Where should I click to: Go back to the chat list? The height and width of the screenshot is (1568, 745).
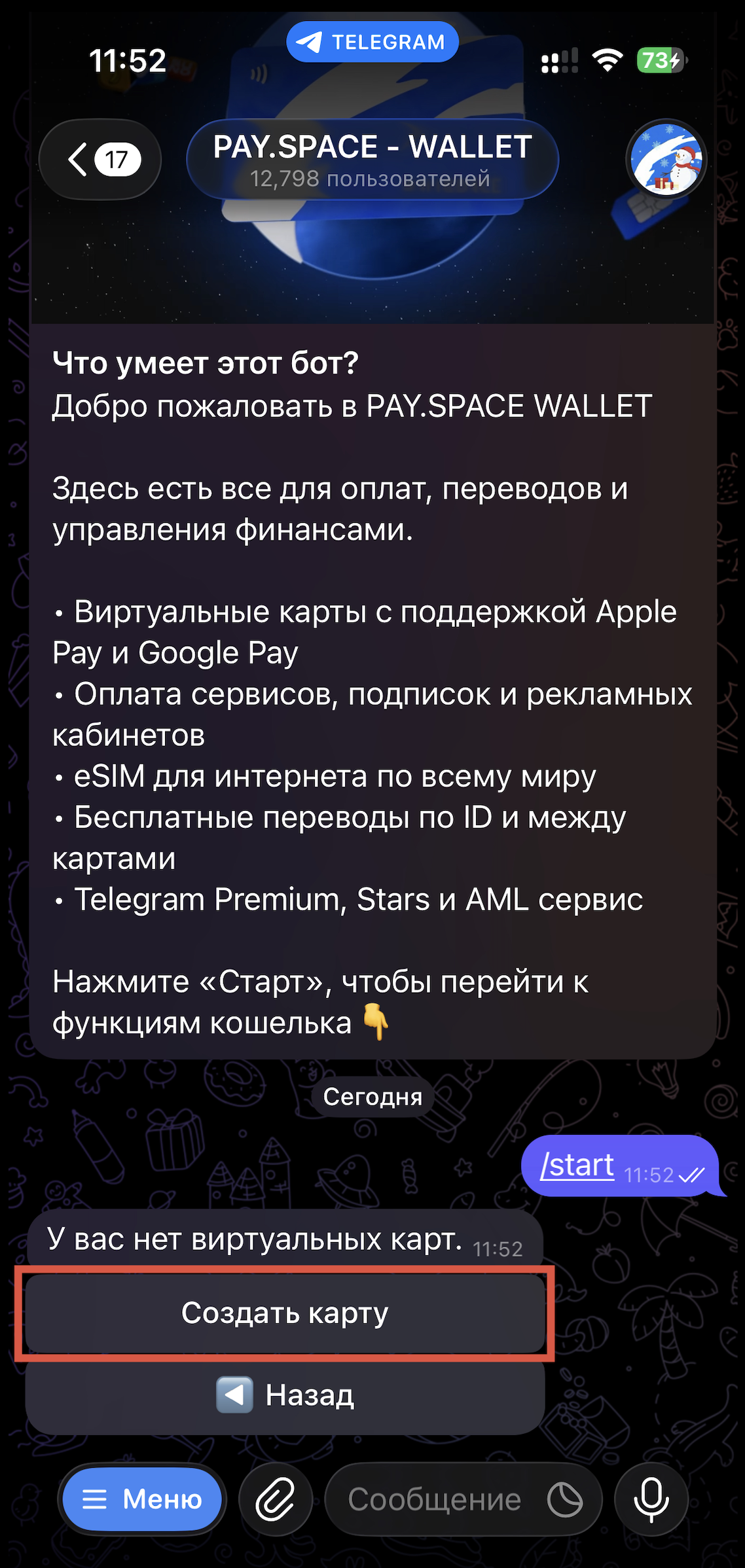tap(100, 159)
